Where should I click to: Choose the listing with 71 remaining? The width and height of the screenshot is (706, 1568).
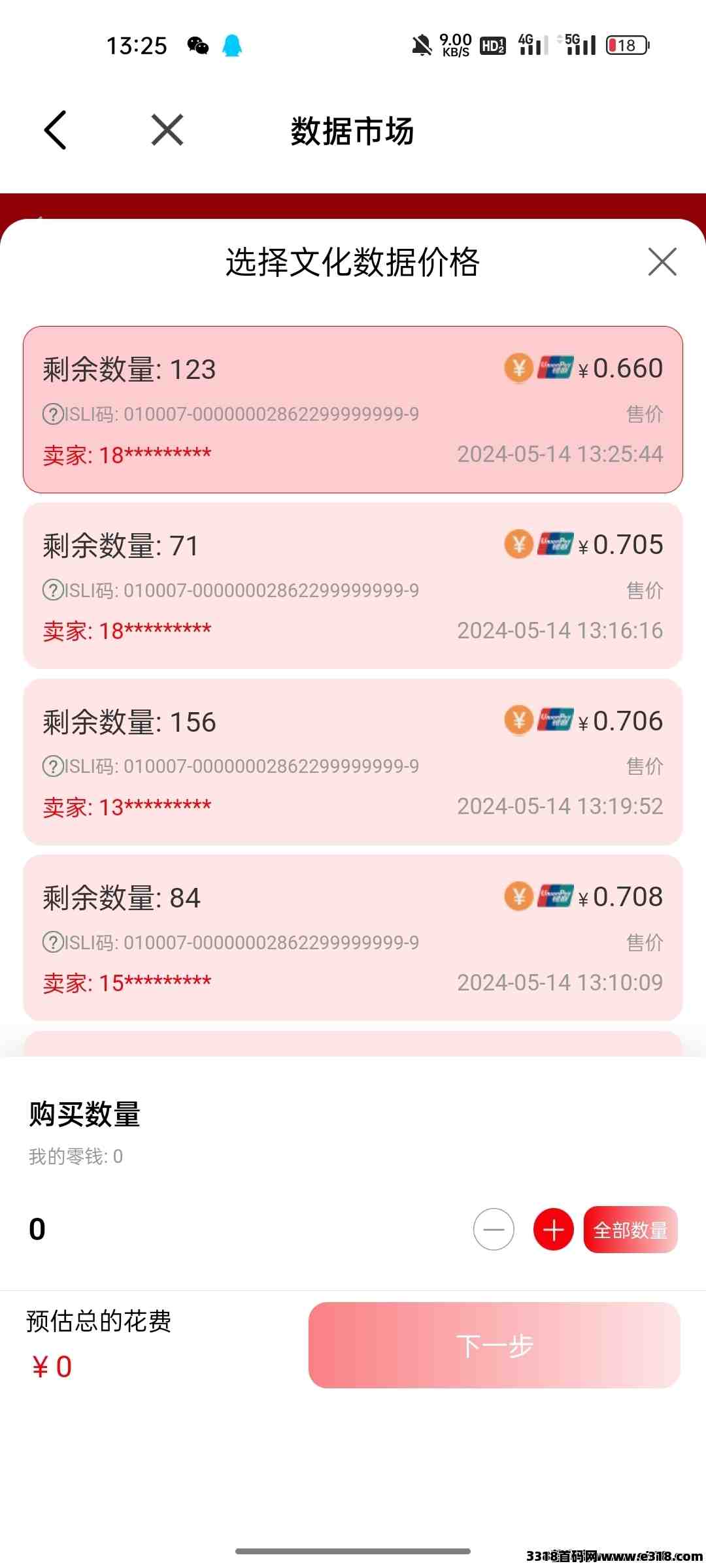[x=353, y=585]
